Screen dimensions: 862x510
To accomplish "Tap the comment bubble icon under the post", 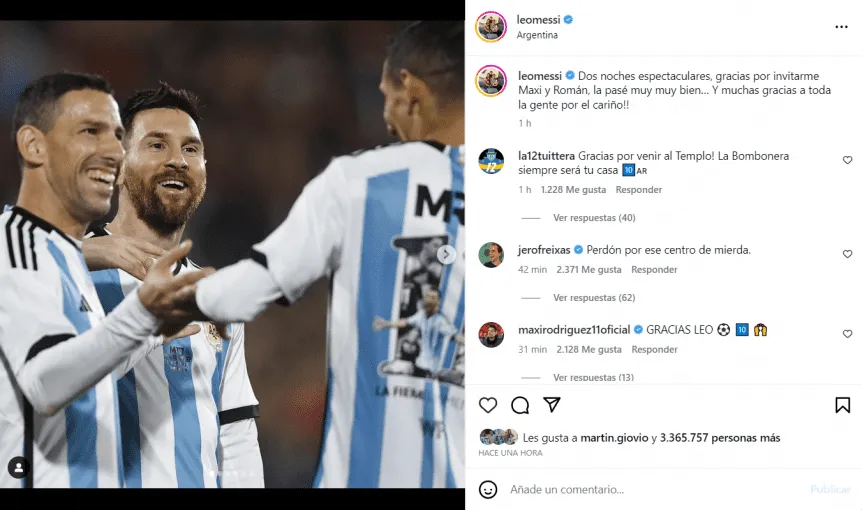I will coord(520,405).
